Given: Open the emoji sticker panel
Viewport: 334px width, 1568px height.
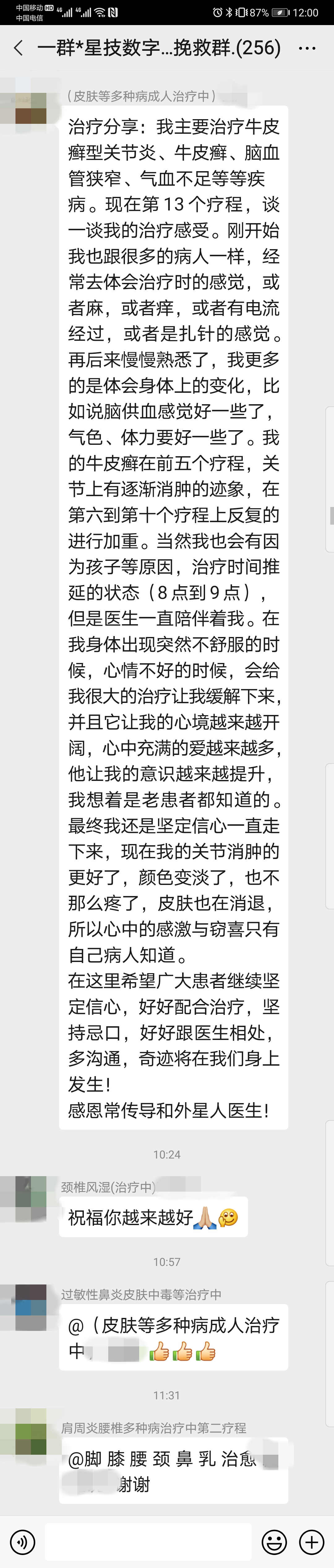Looking at the screenshot, I should (x=274, y=1542).
